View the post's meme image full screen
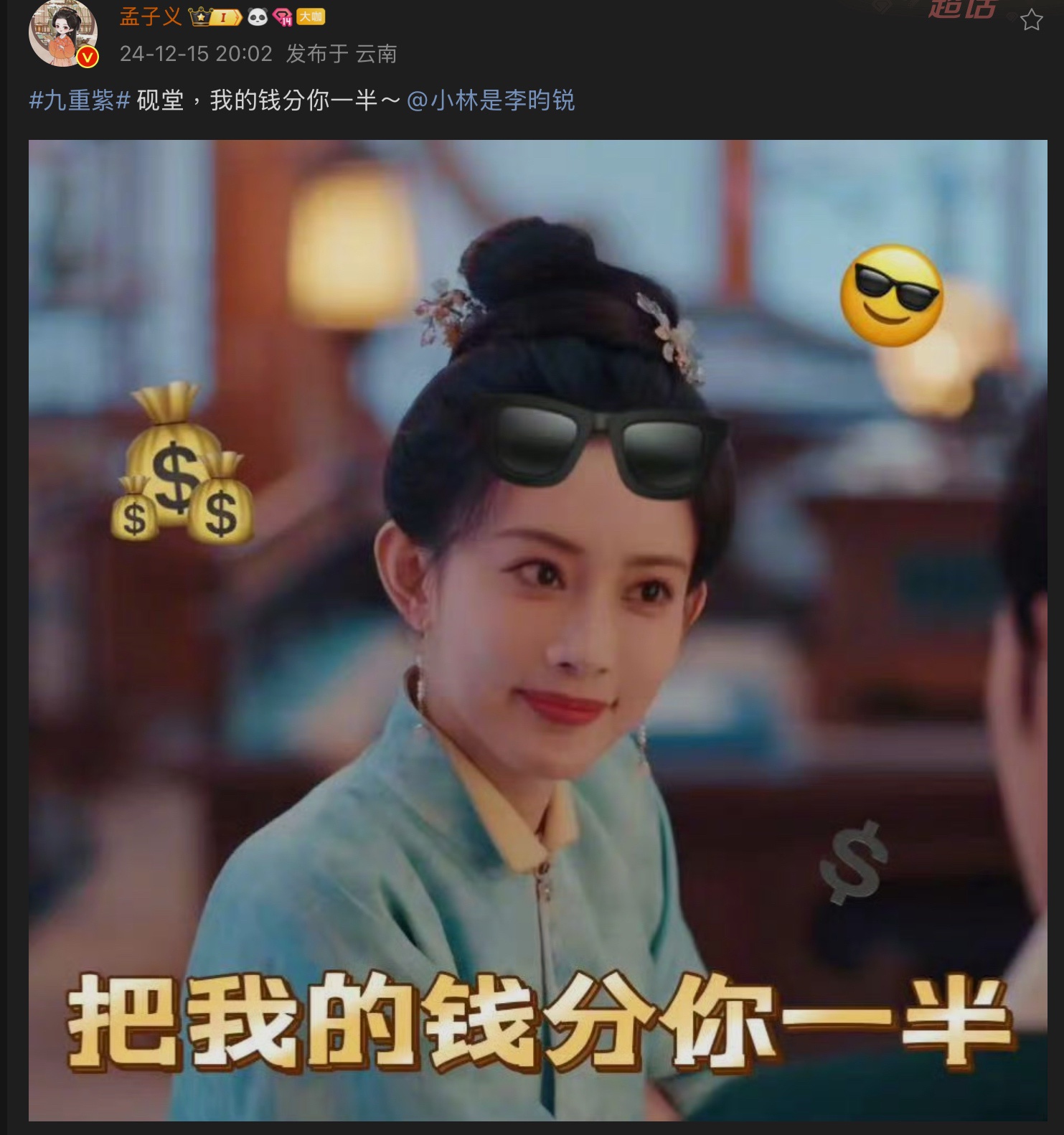This screenshot has width=1064, height=1135. [x=537, y=630]
